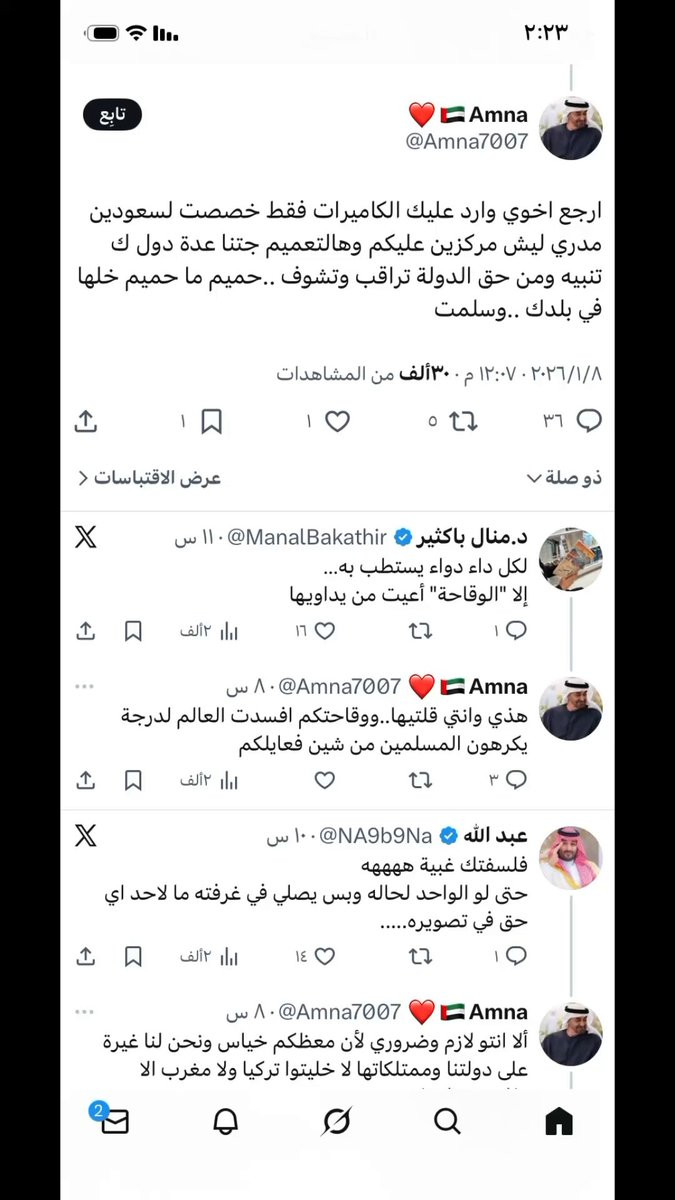Open Amna's profile picture on main post
The height and width of the screenshot is (1200, 675).
(x=571, y=128)
